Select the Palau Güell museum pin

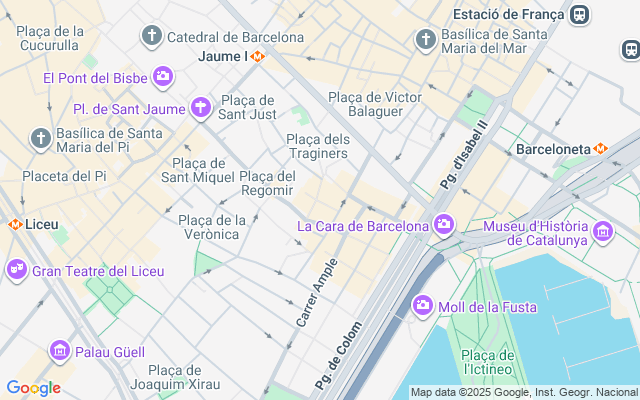[60, 351]
